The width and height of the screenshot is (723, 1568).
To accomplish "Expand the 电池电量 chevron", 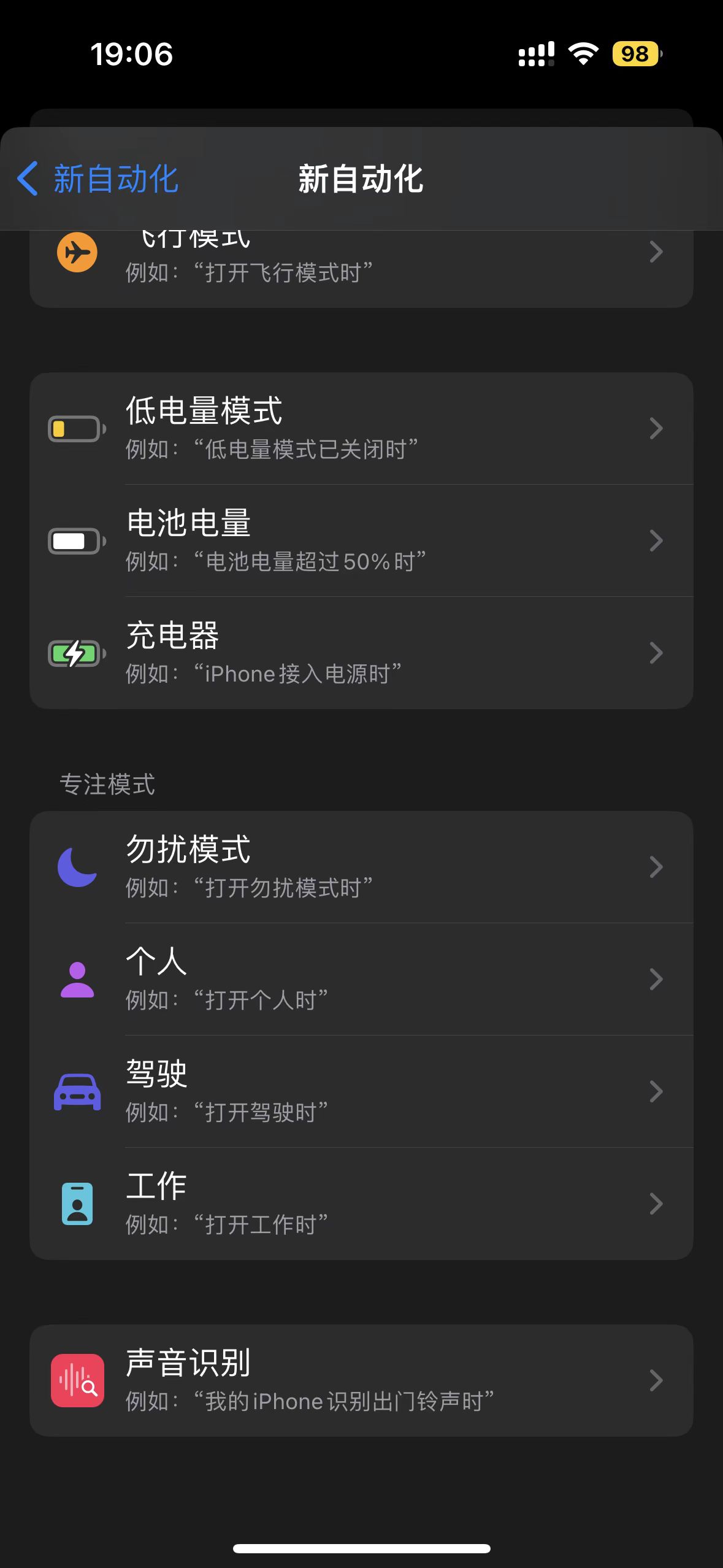I will [656, 540].
